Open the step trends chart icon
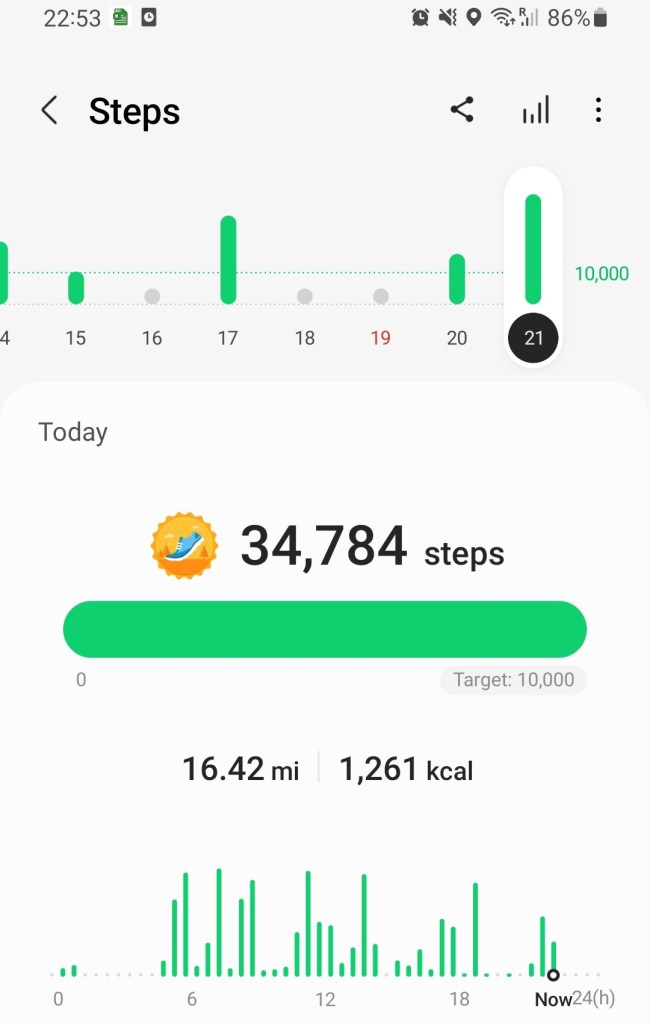This screenshot has width=650, height=1023. click(535, 110)
